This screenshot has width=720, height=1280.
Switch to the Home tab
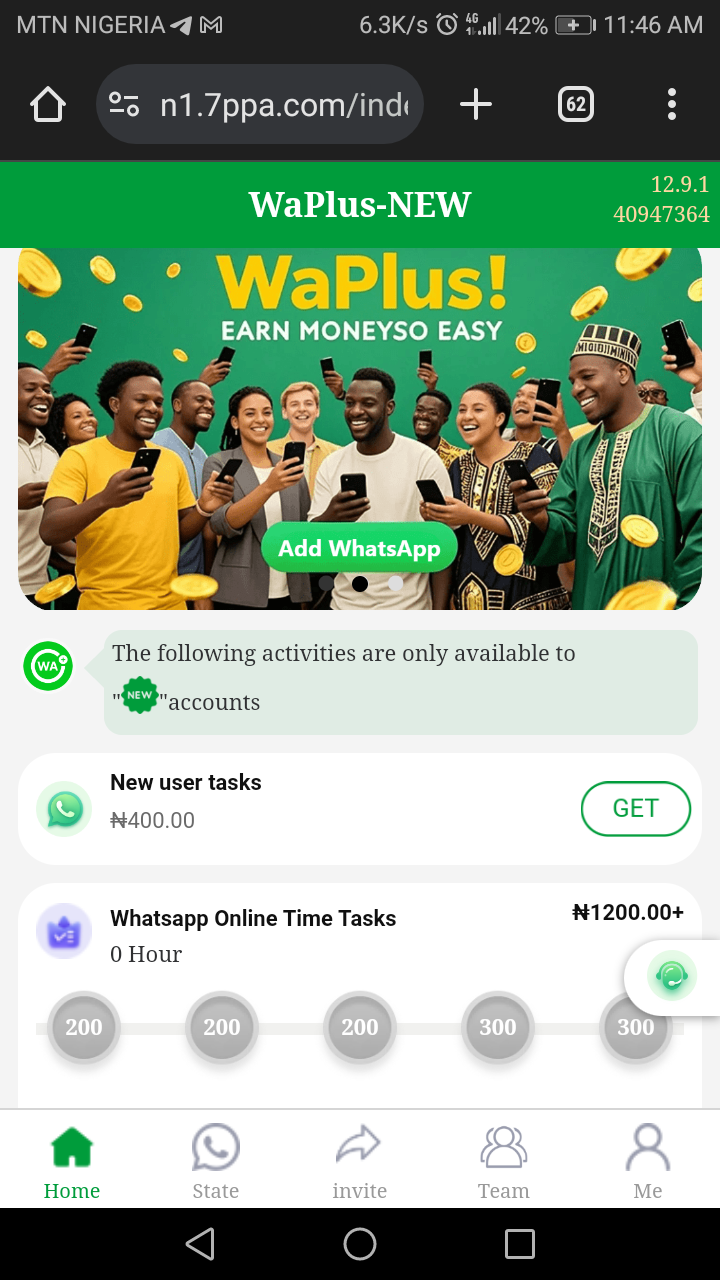click(x=72, y=1162)
